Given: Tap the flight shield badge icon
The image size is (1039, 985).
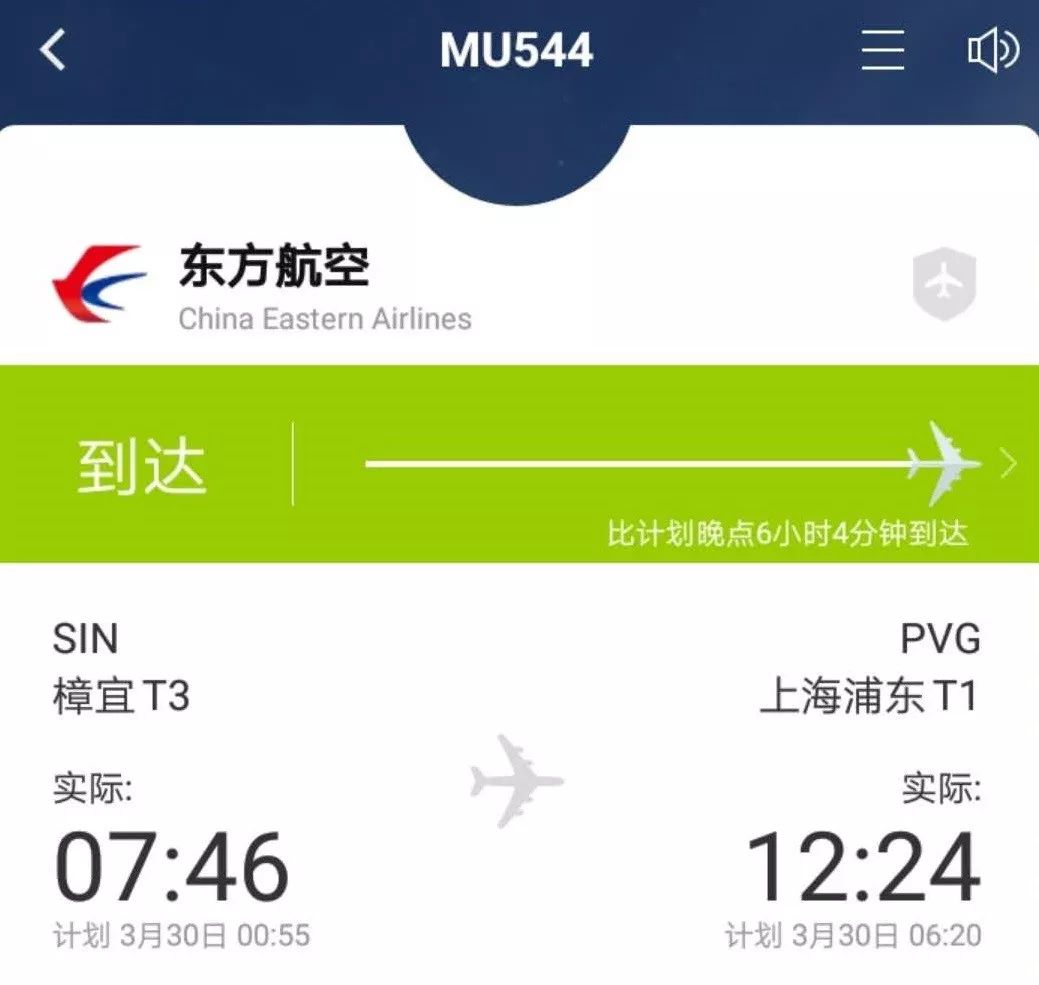Looking at the screenshot, I should [944, 286].
